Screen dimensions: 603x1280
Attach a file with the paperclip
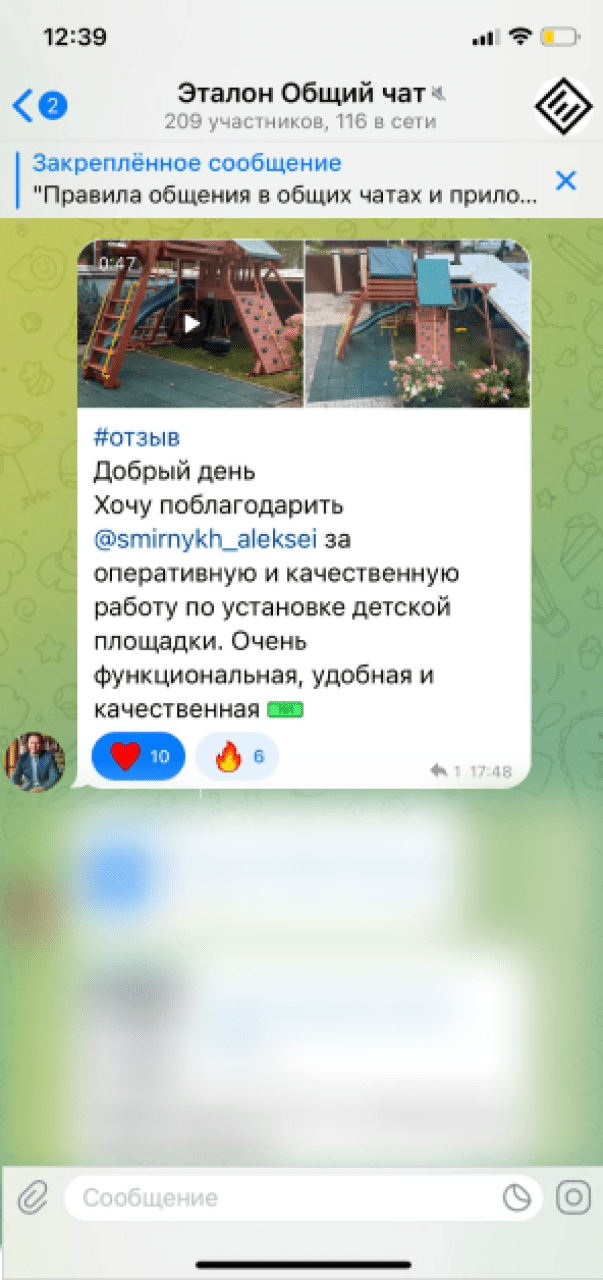point(32,1197)
